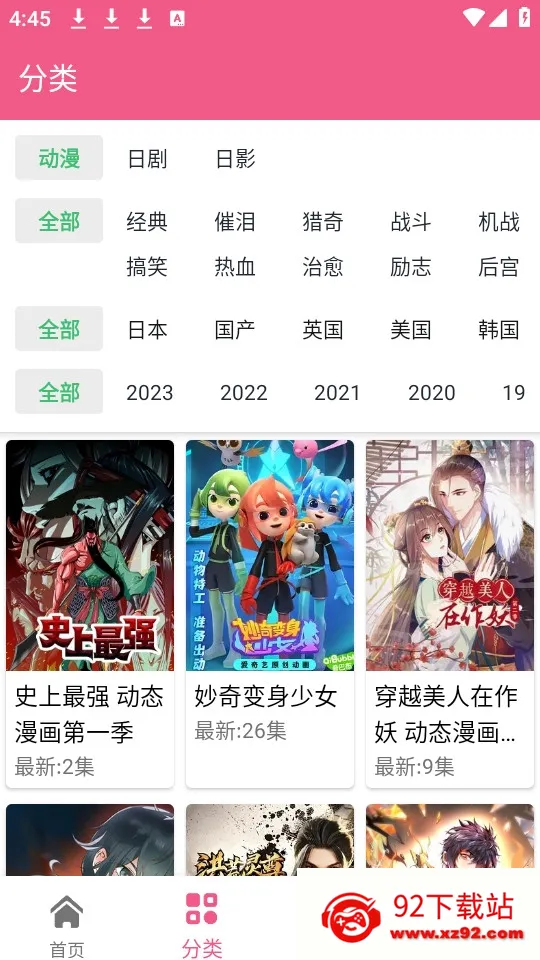540x960 pixels.
Task: Filter by year 2023
Action: pos(150,392)
